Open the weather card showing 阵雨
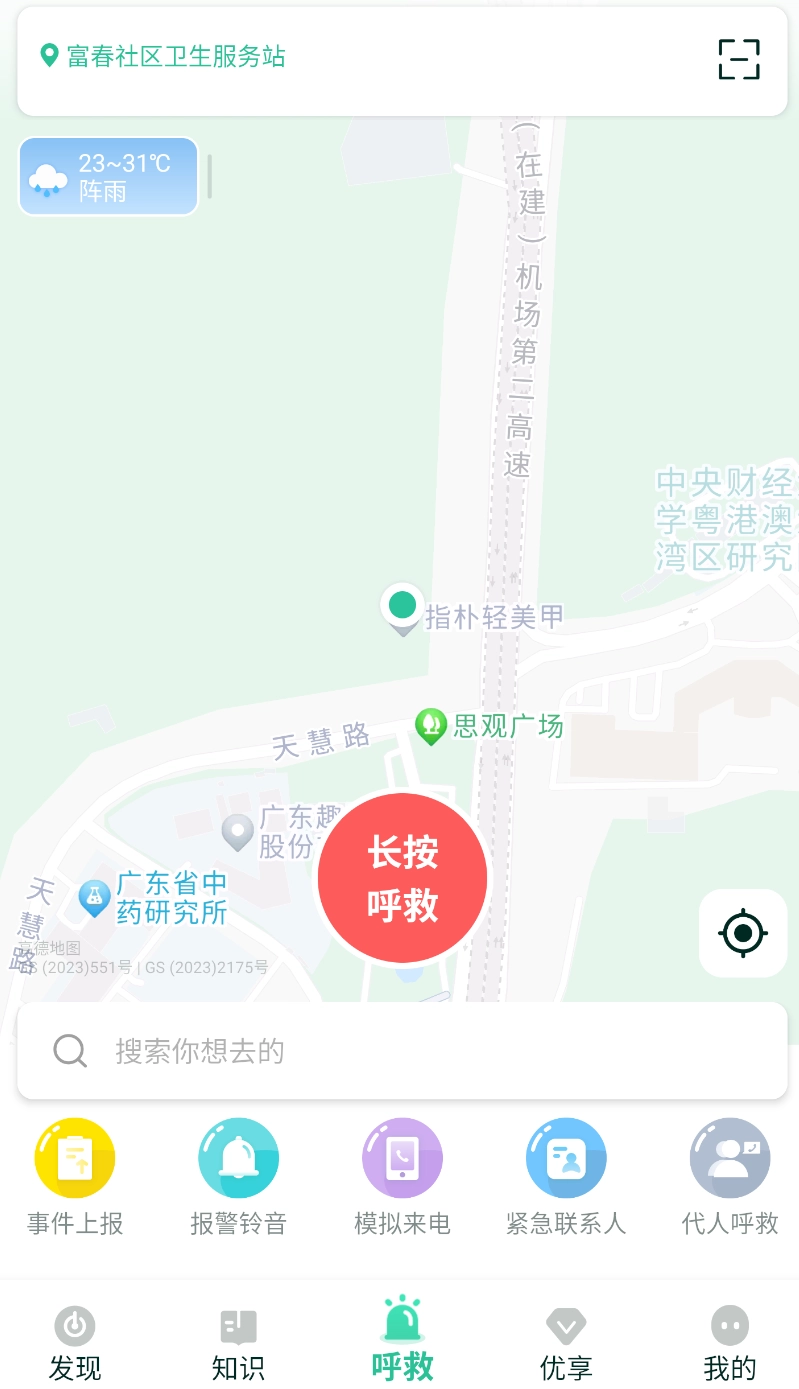The image size is (799, 1389). (x=108, y=176)
